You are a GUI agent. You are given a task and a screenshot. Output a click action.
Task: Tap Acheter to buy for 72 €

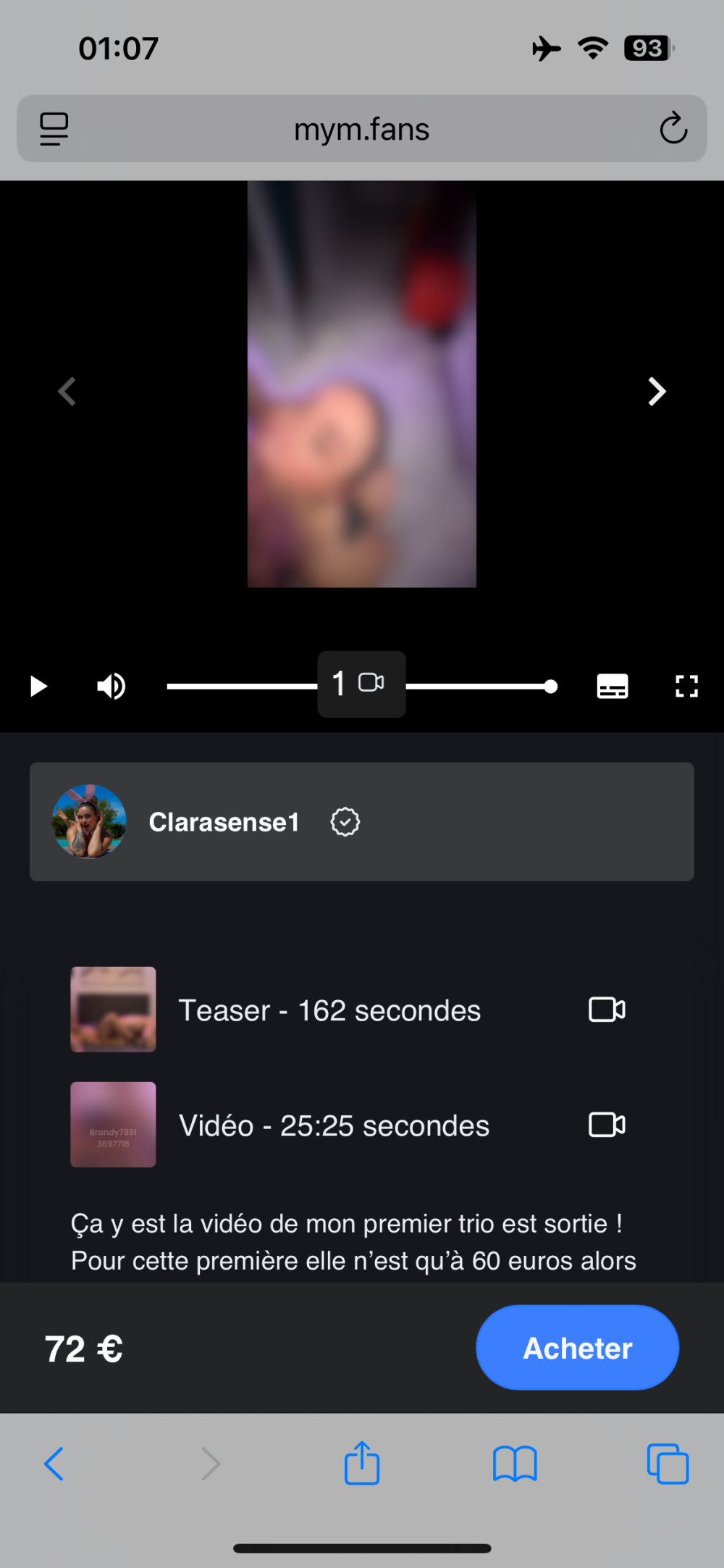tap(577, 1348)
